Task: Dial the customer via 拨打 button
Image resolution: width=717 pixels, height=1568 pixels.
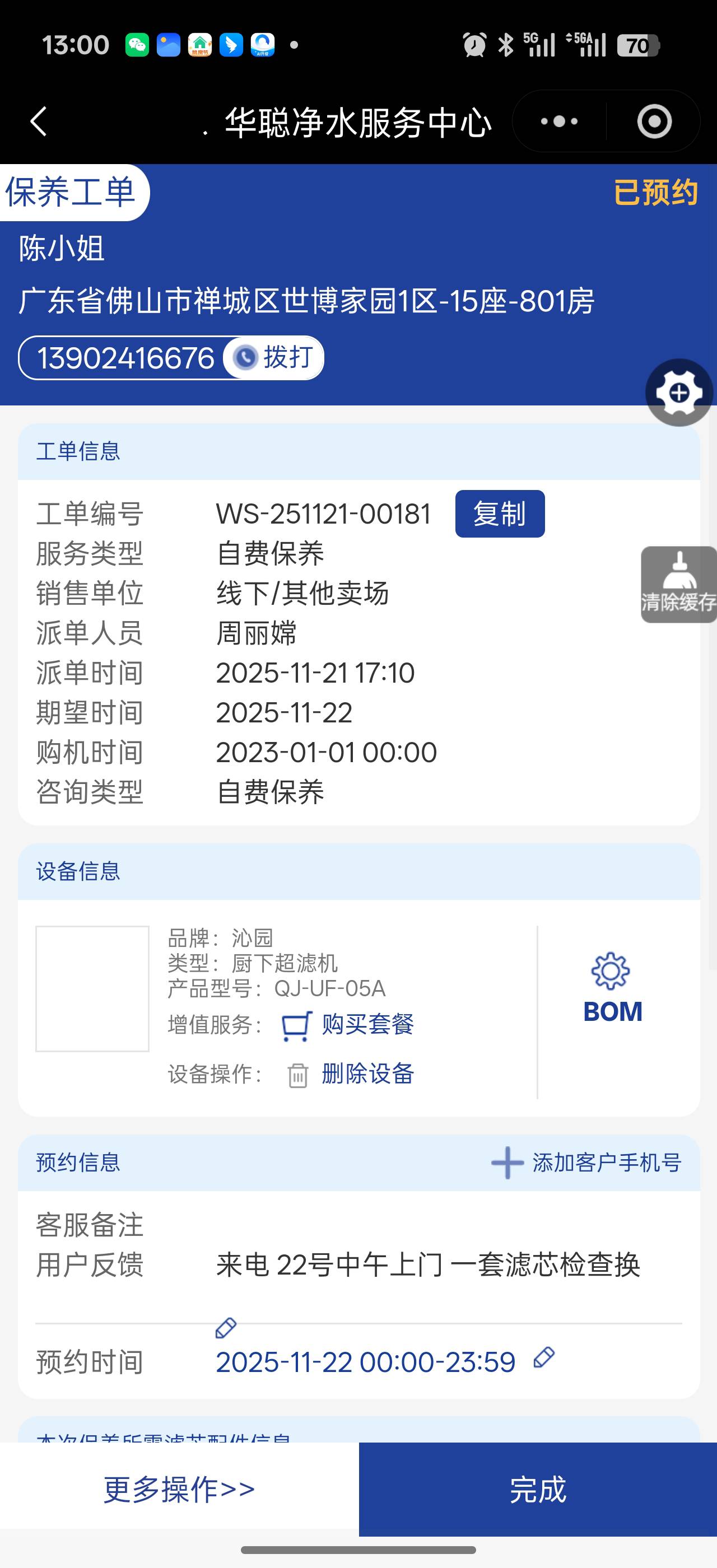Action: tap(274, 357)
